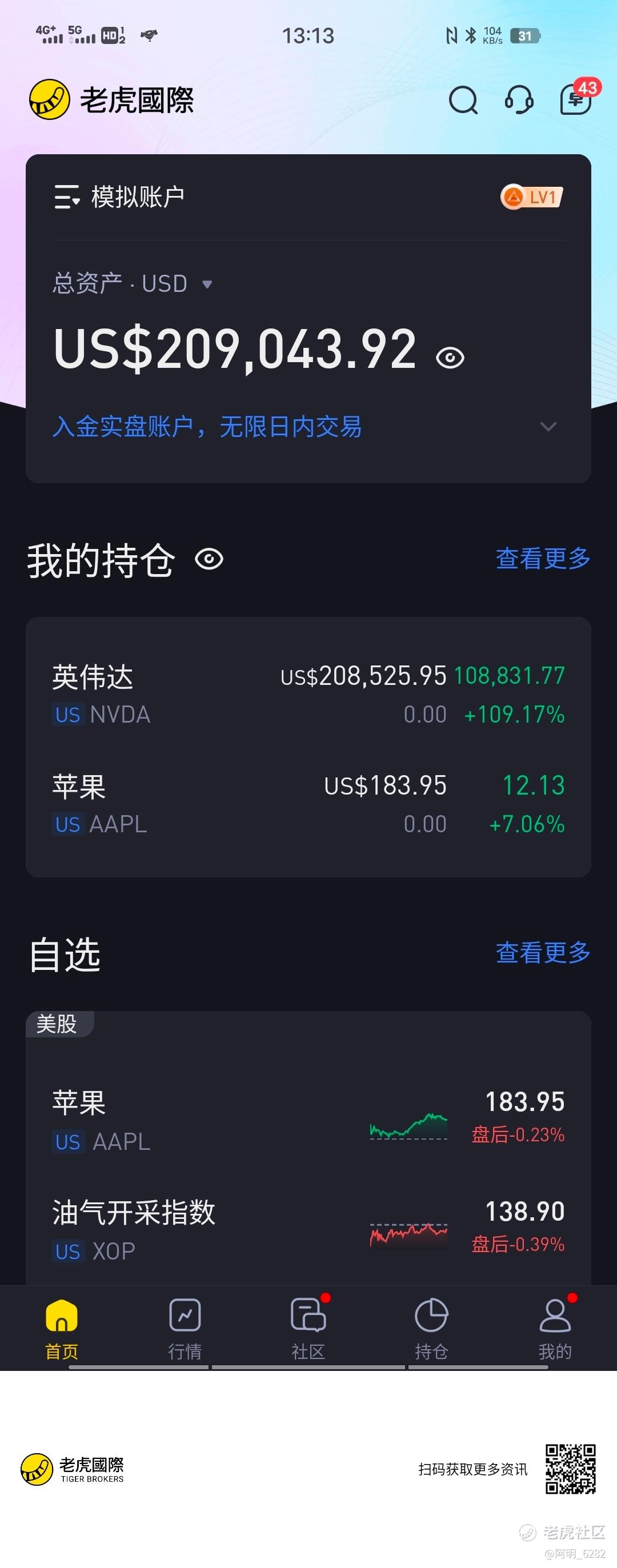
Task: Open the 英伟达 NVDA position row
Action: tap(308, 694)
